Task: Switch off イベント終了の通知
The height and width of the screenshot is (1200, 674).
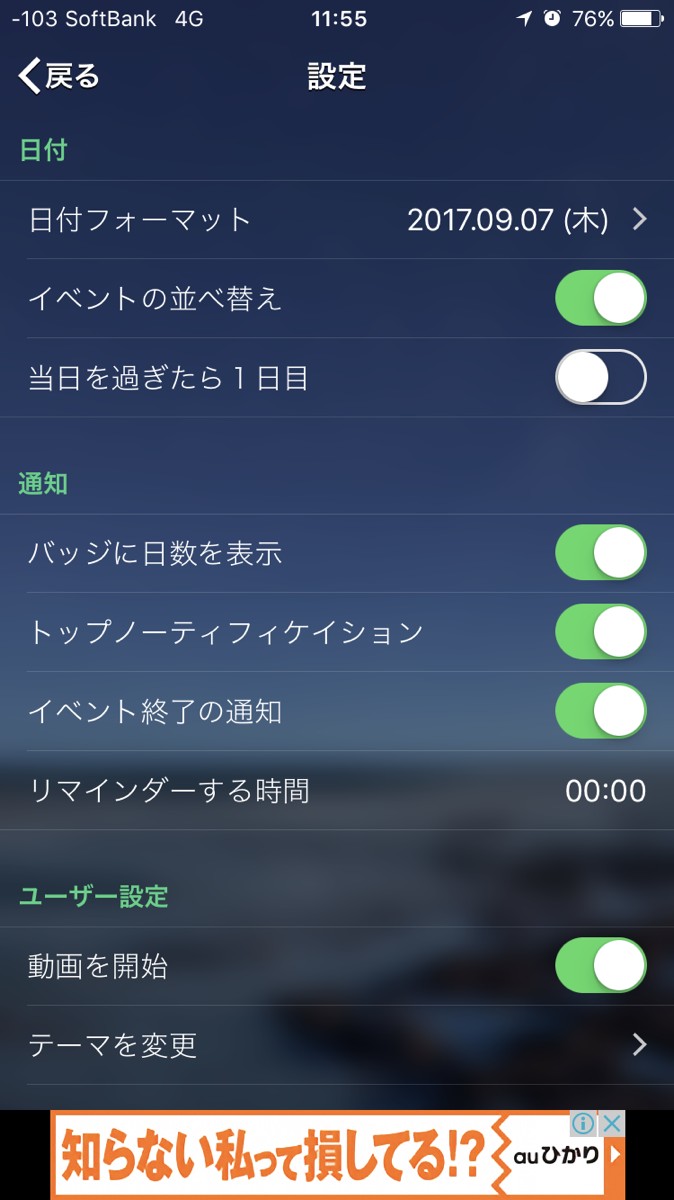Action: click(x=600, y=711)
